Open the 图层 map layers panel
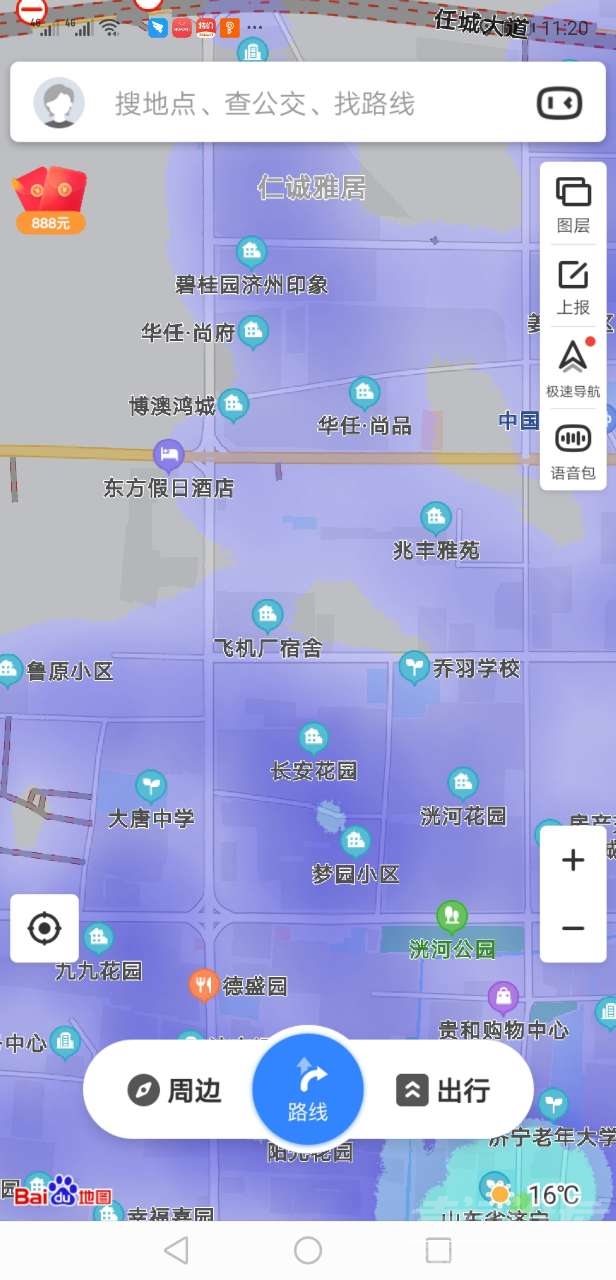The height and width of the screenshot is (1280, 616). [573, 204]
